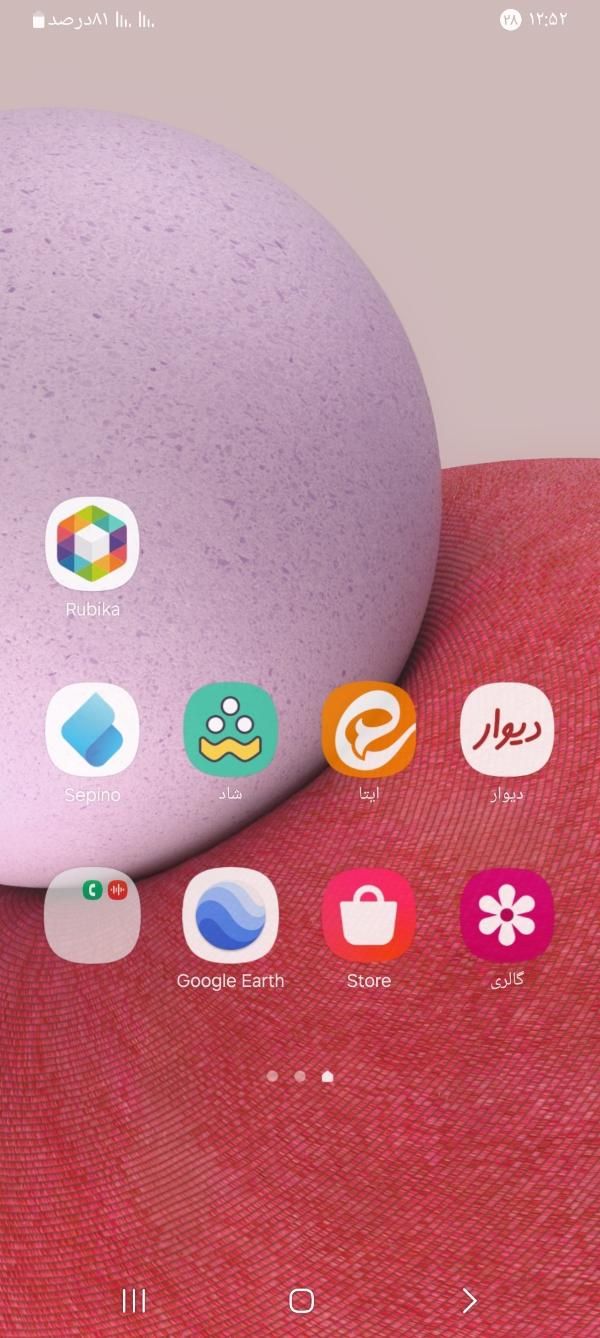Open the شاد app
600x1338 pixels.
click(230, 730)
